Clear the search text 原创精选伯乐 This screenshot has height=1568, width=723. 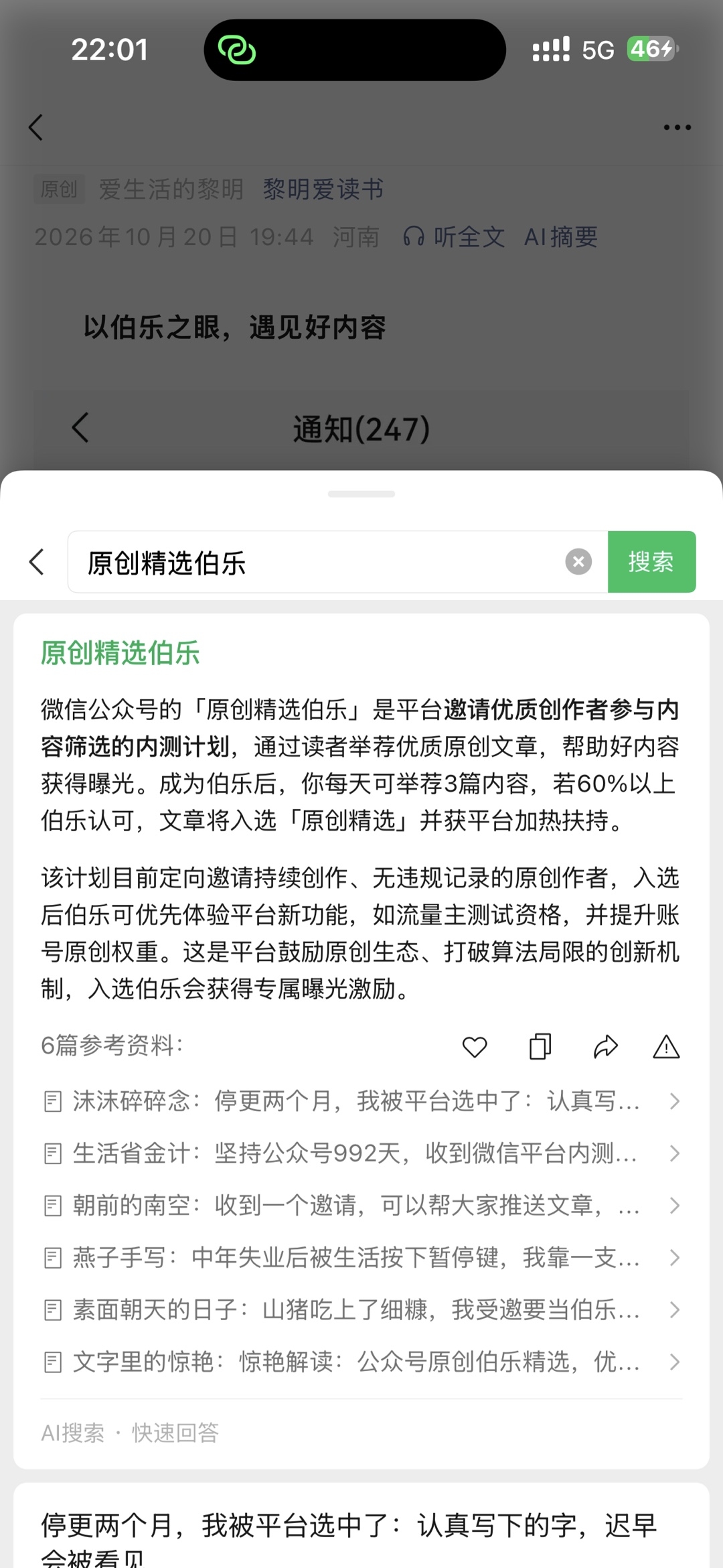point(578,561)
